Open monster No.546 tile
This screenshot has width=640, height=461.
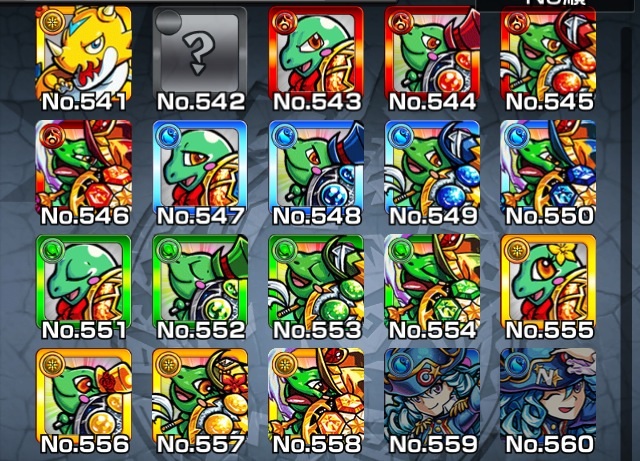click(x=83, y=168)
